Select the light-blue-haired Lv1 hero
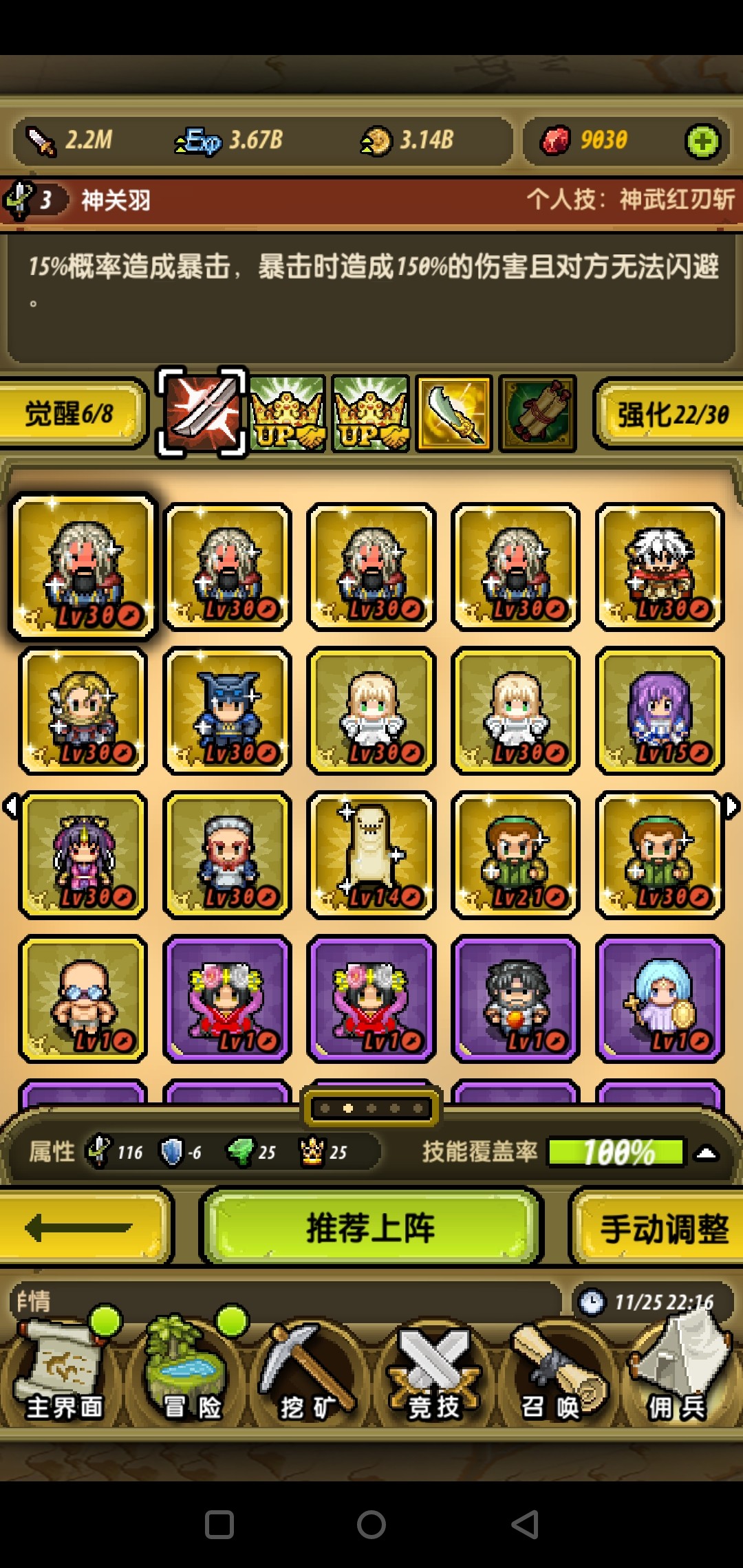The height and width of the screenshot is (1568, 743). tap(660, 999)
